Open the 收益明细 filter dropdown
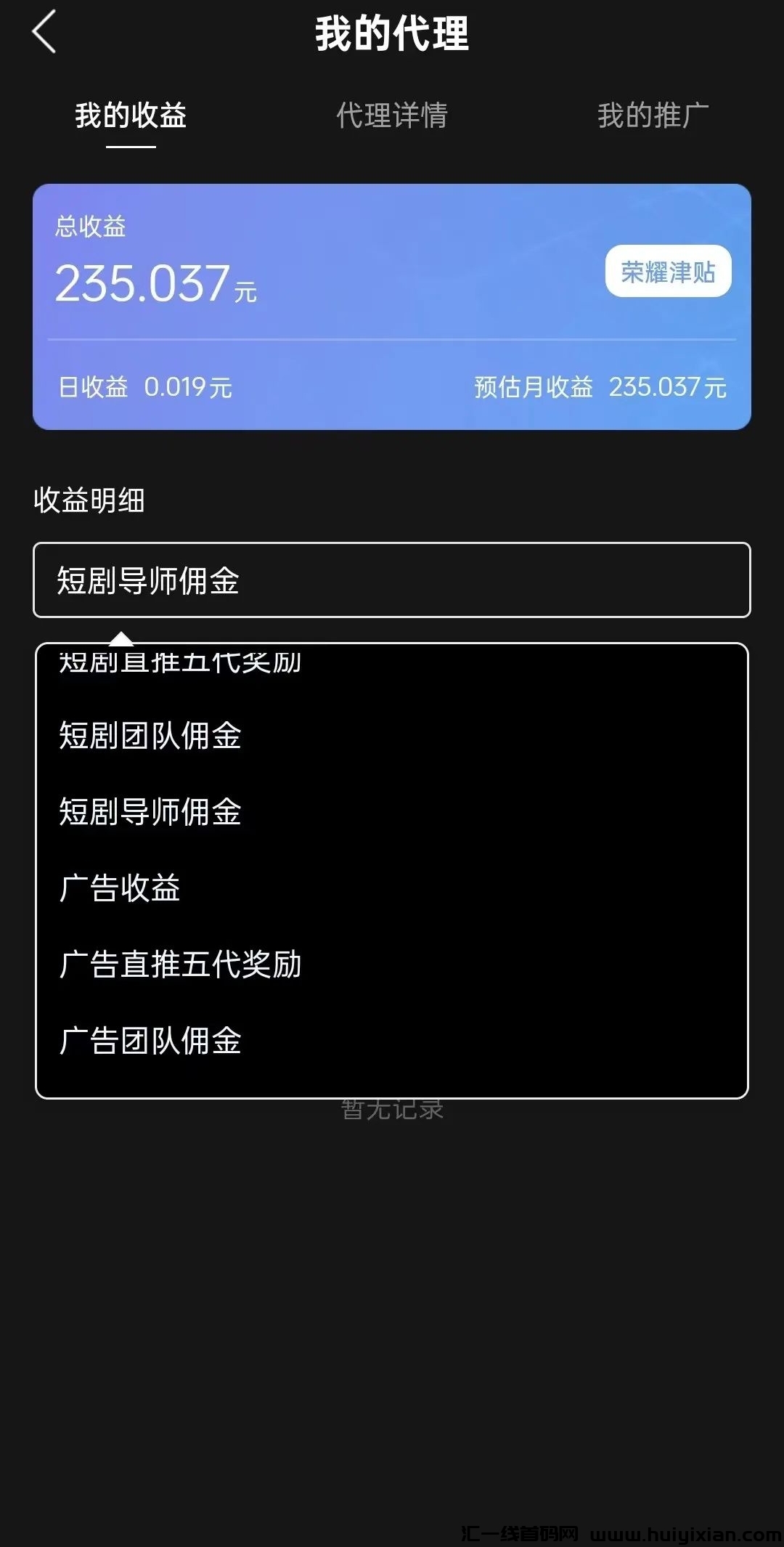784x1547 pixels. pyautogui.click(x=392, y=579)
